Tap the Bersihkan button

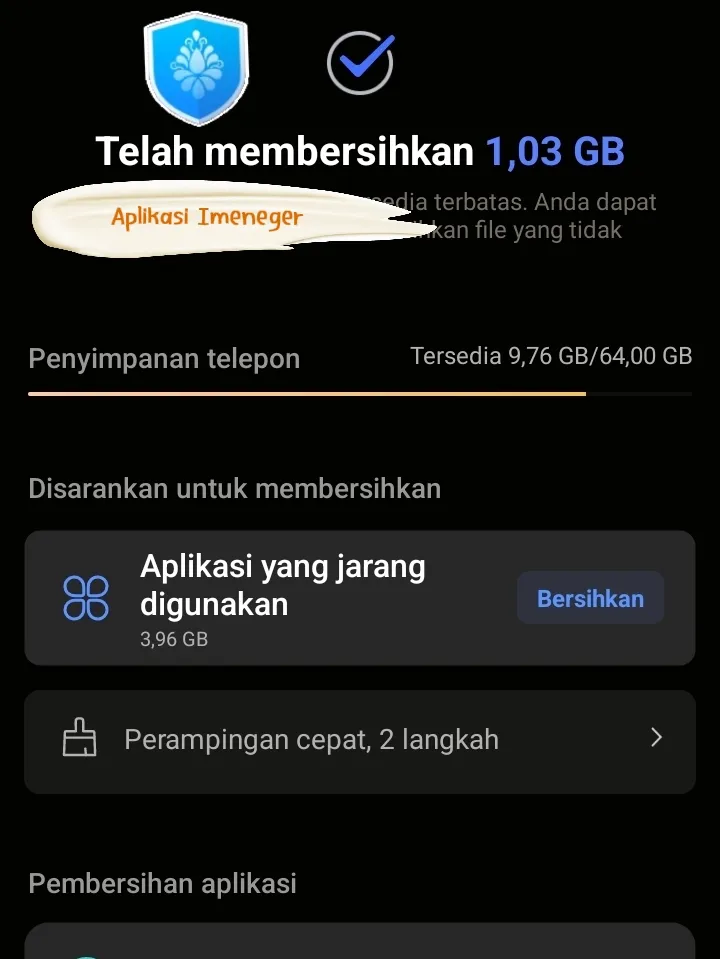click(590, 599)
